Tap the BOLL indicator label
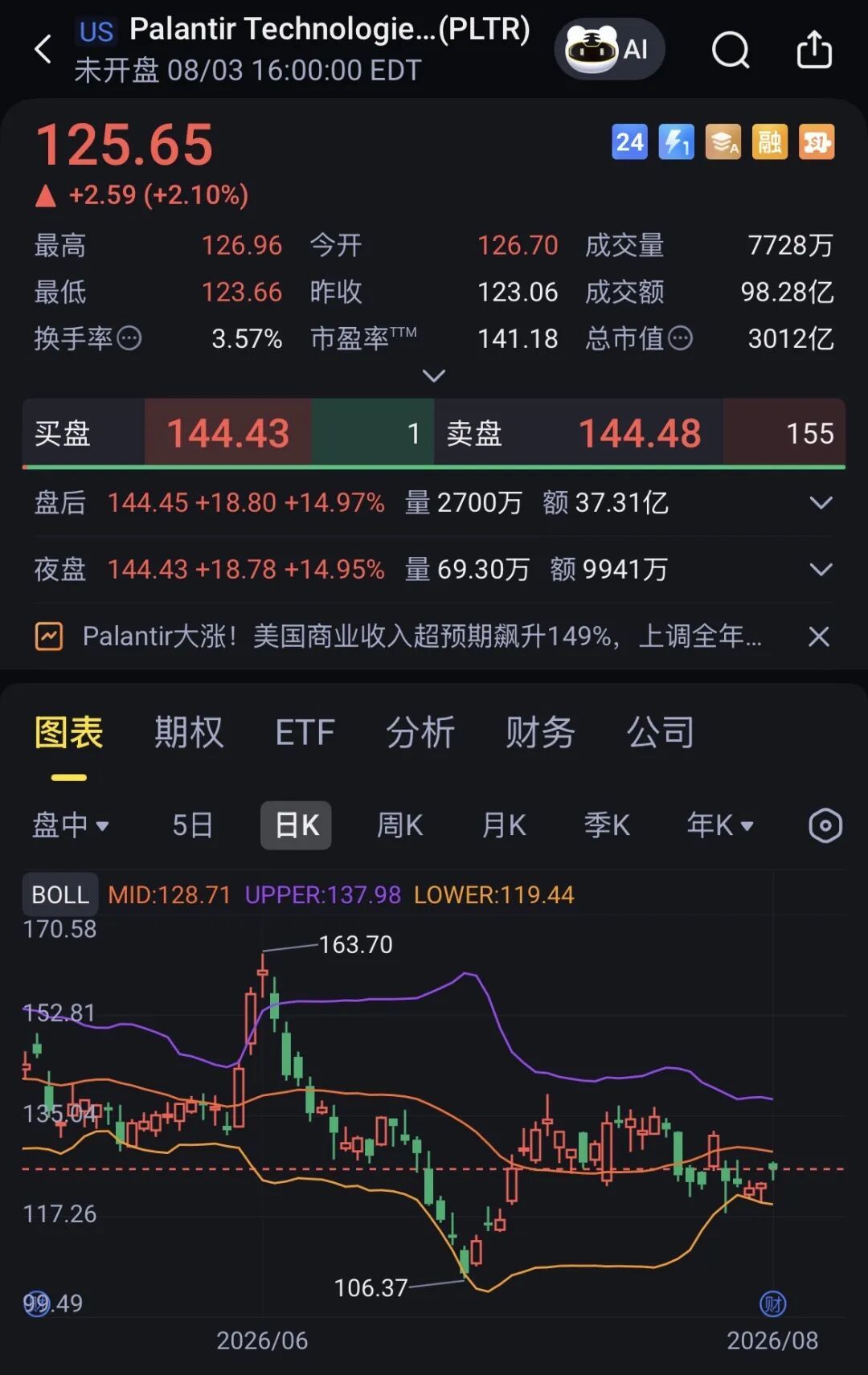 (60, 894)
